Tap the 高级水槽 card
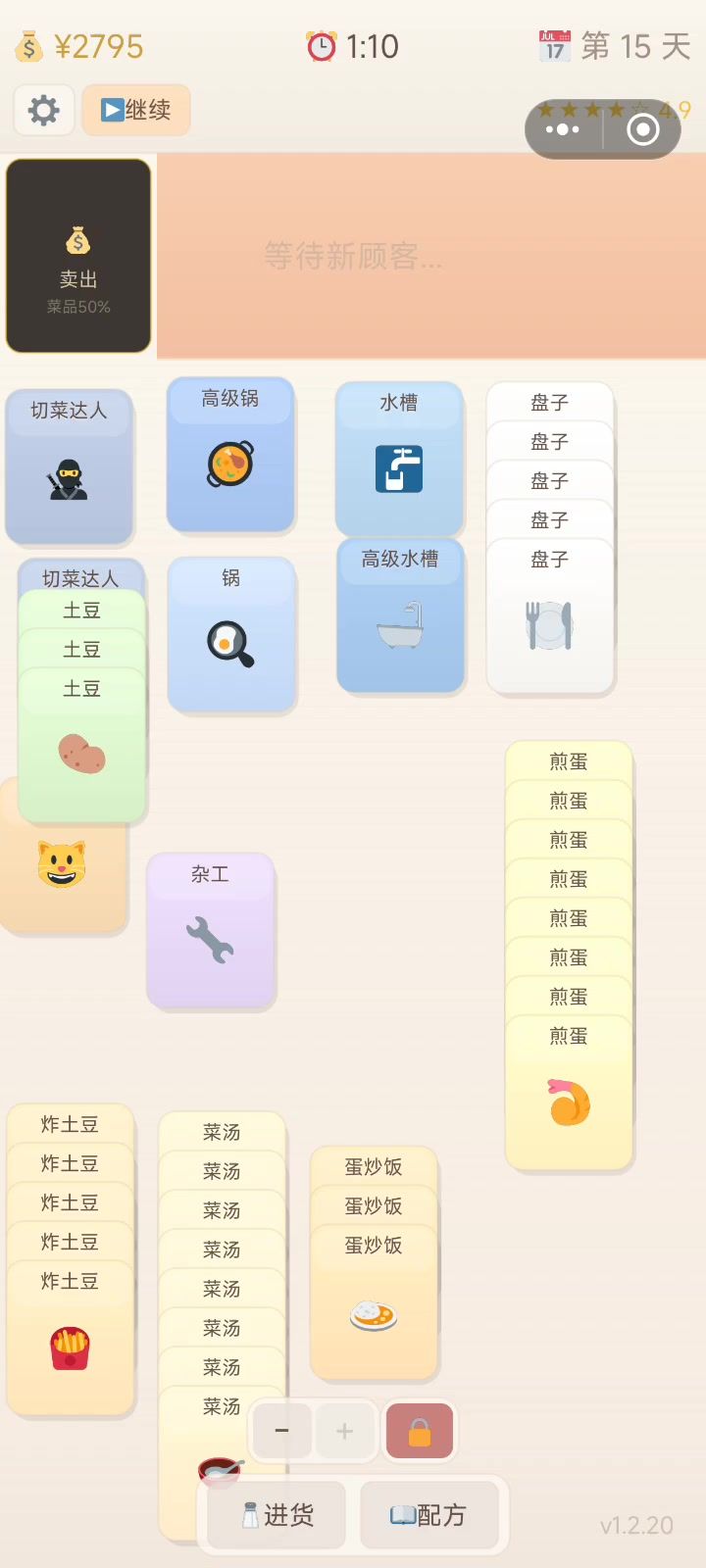 coord(400,615)
